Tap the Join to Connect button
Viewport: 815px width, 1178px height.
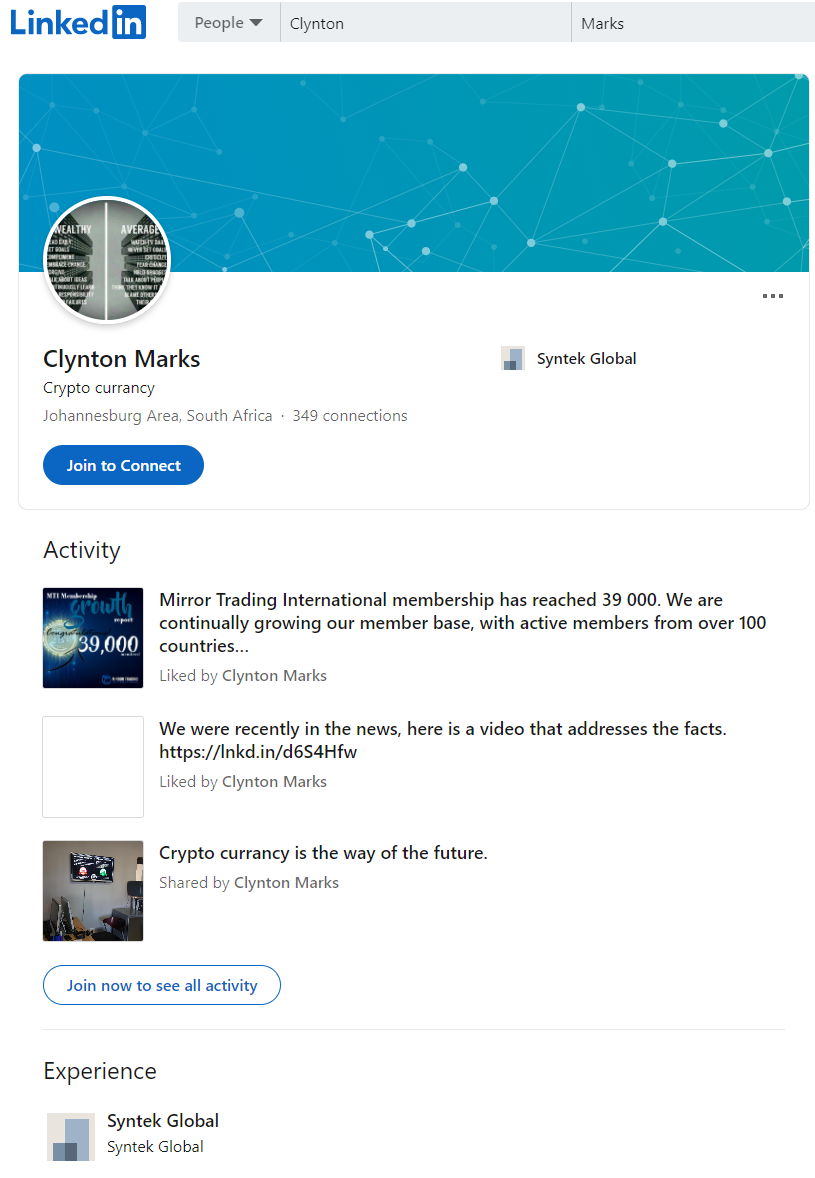point(123,465)
